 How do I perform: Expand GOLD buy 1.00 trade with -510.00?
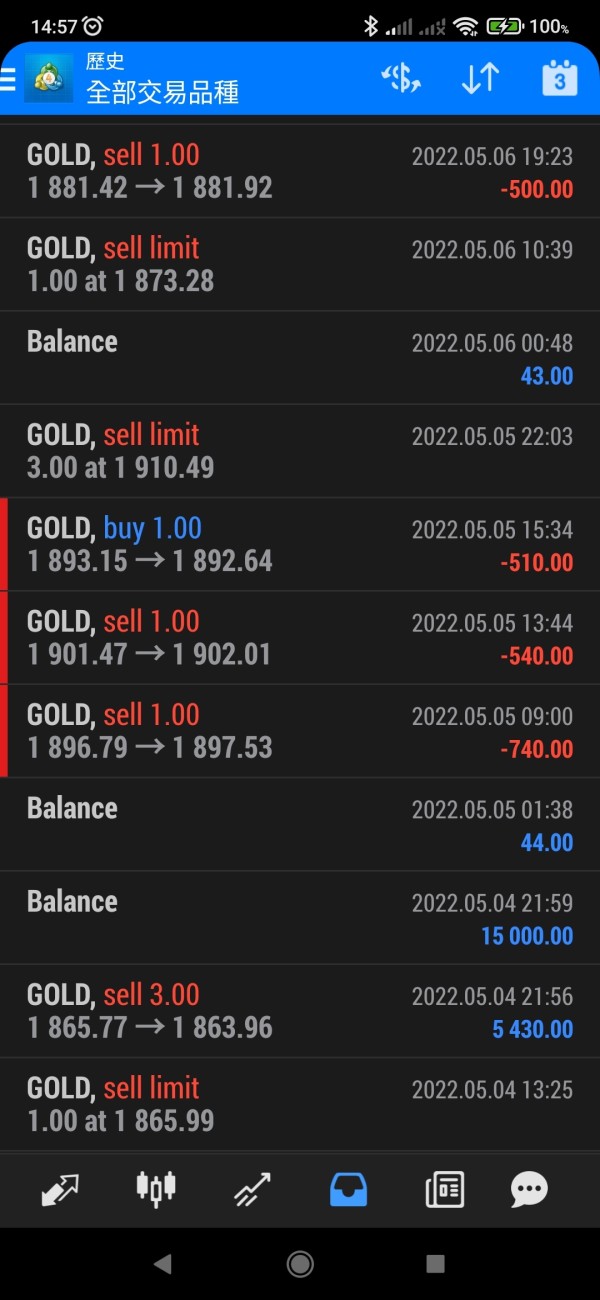pyautogui.click(x=300, y=544)
